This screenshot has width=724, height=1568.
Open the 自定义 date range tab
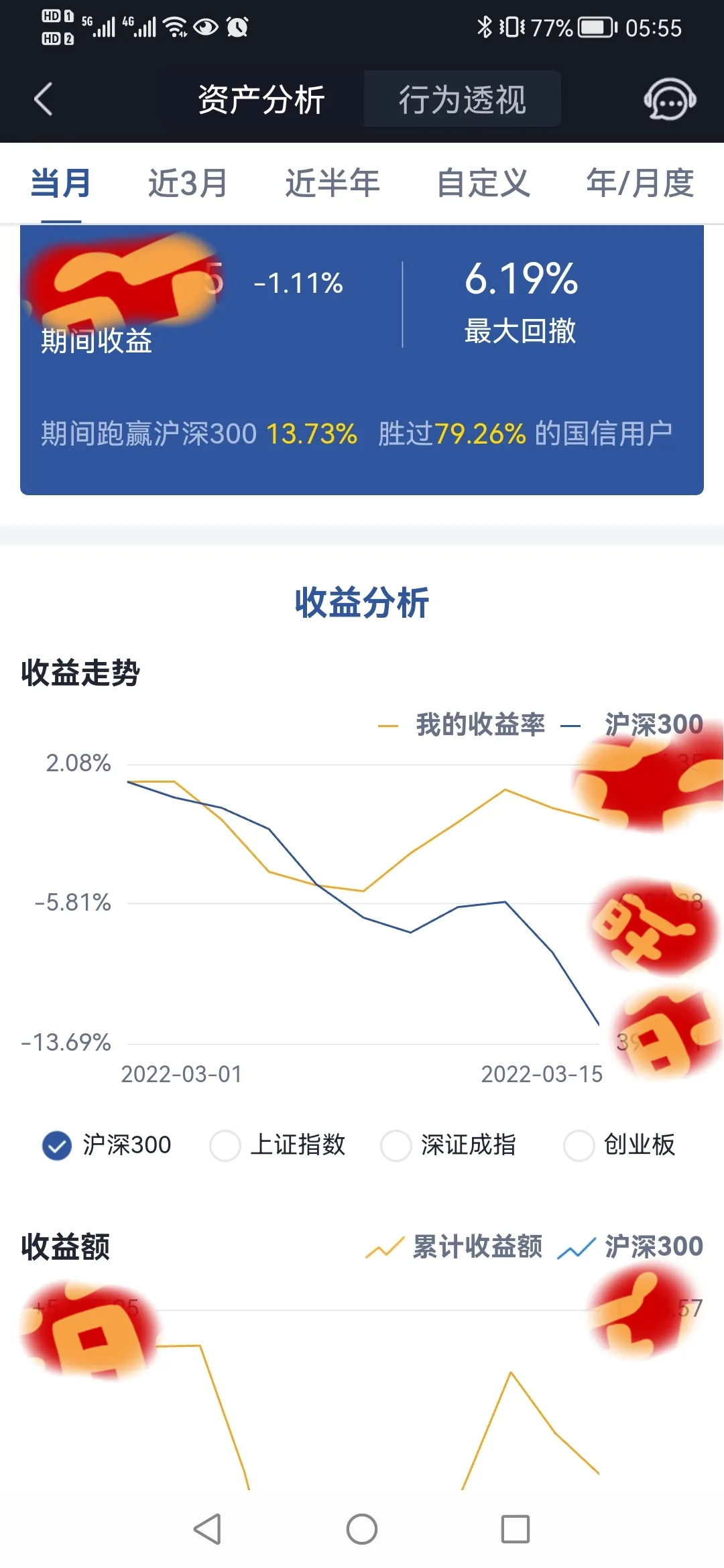pyautogui.click(x=483, y=184)
